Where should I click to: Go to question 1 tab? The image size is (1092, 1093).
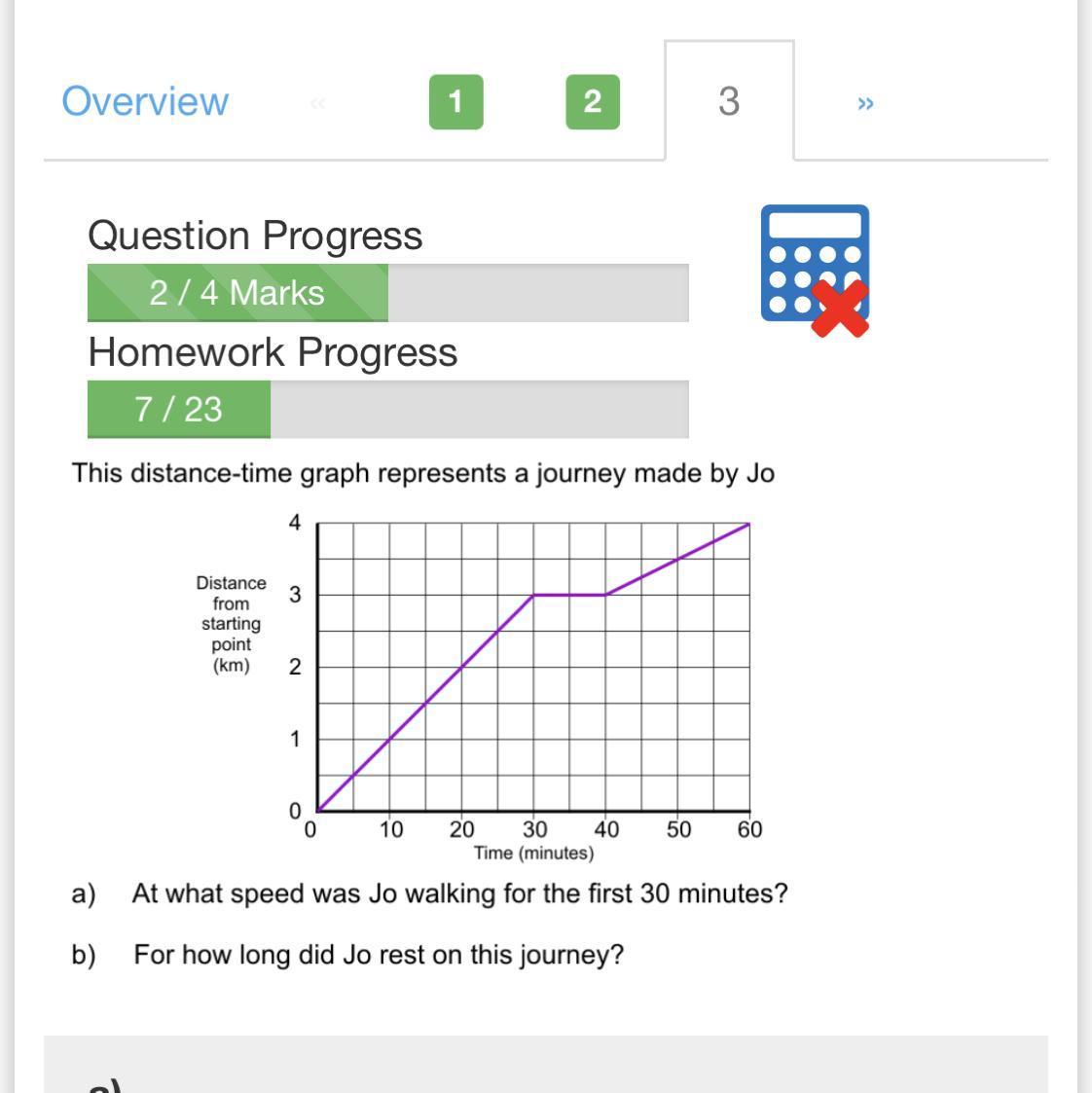[x=455, y=102]
